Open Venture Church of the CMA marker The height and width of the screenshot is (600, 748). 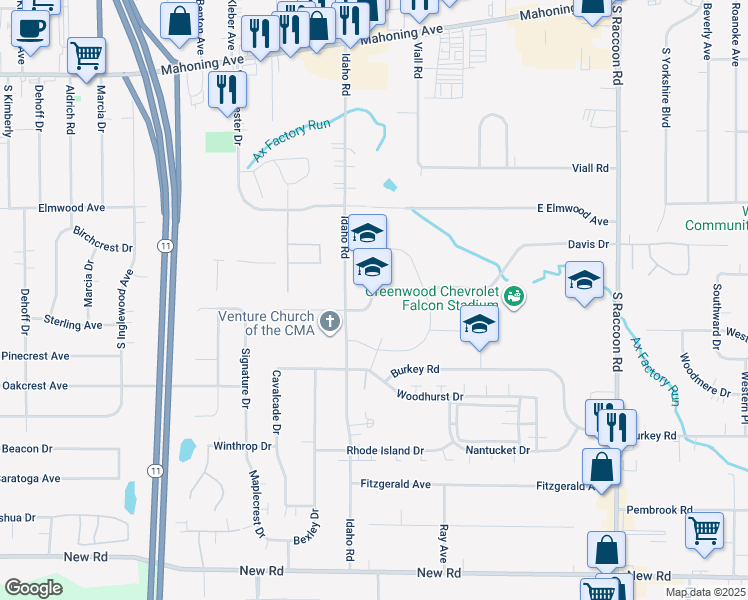pos(330,323)
